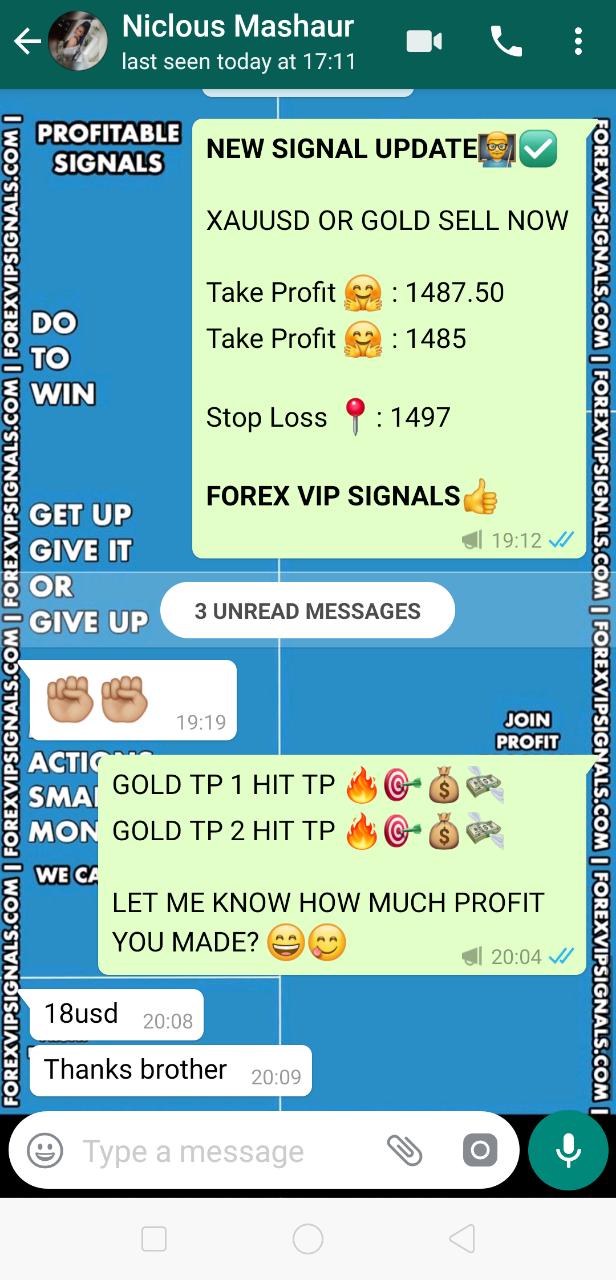
Task: Go back to the chats list
Action: click(x=26, y=42)
